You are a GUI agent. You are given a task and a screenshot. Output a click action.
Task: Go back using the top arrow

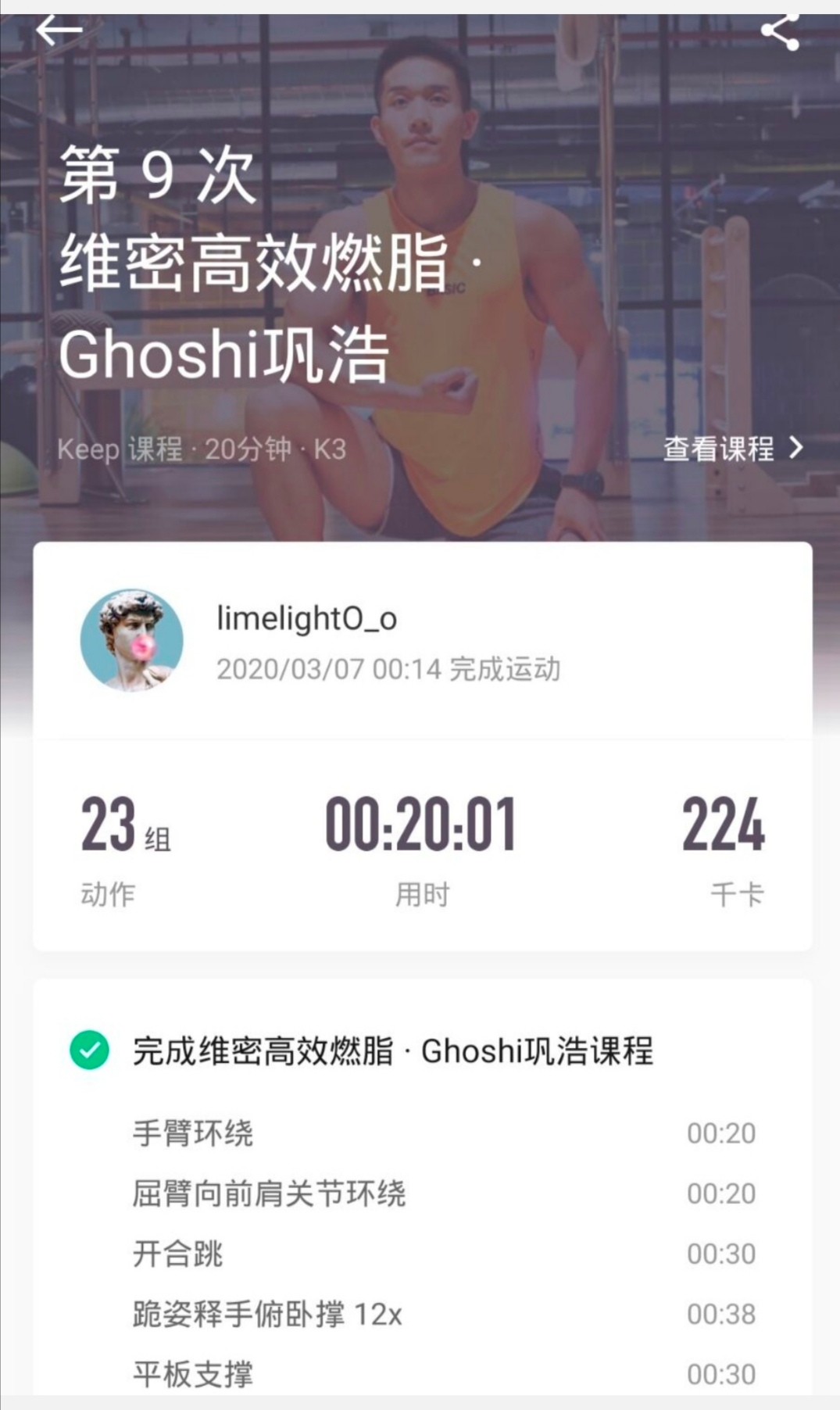pyautogui.click(x=59, y=31)
